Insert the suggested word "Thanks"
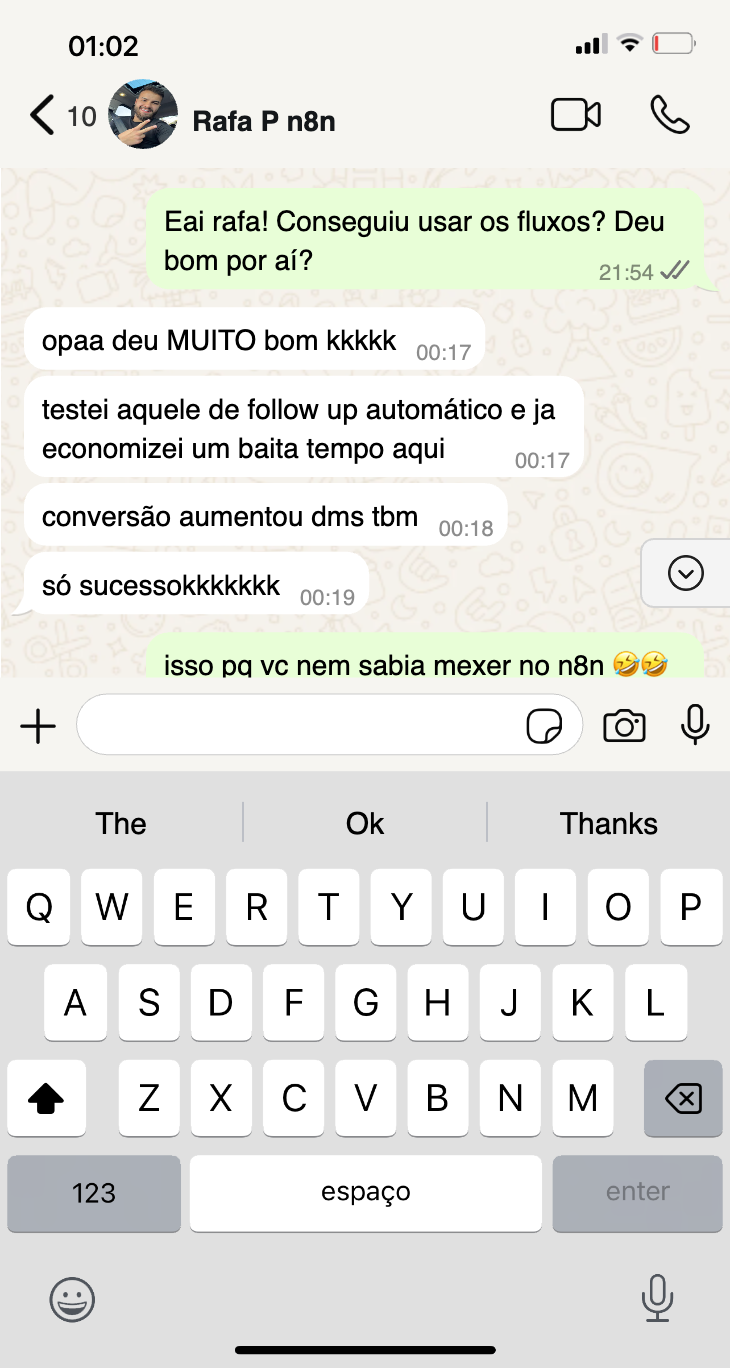This screenshot has width=730, height=1368. click(x=608, y=823)
